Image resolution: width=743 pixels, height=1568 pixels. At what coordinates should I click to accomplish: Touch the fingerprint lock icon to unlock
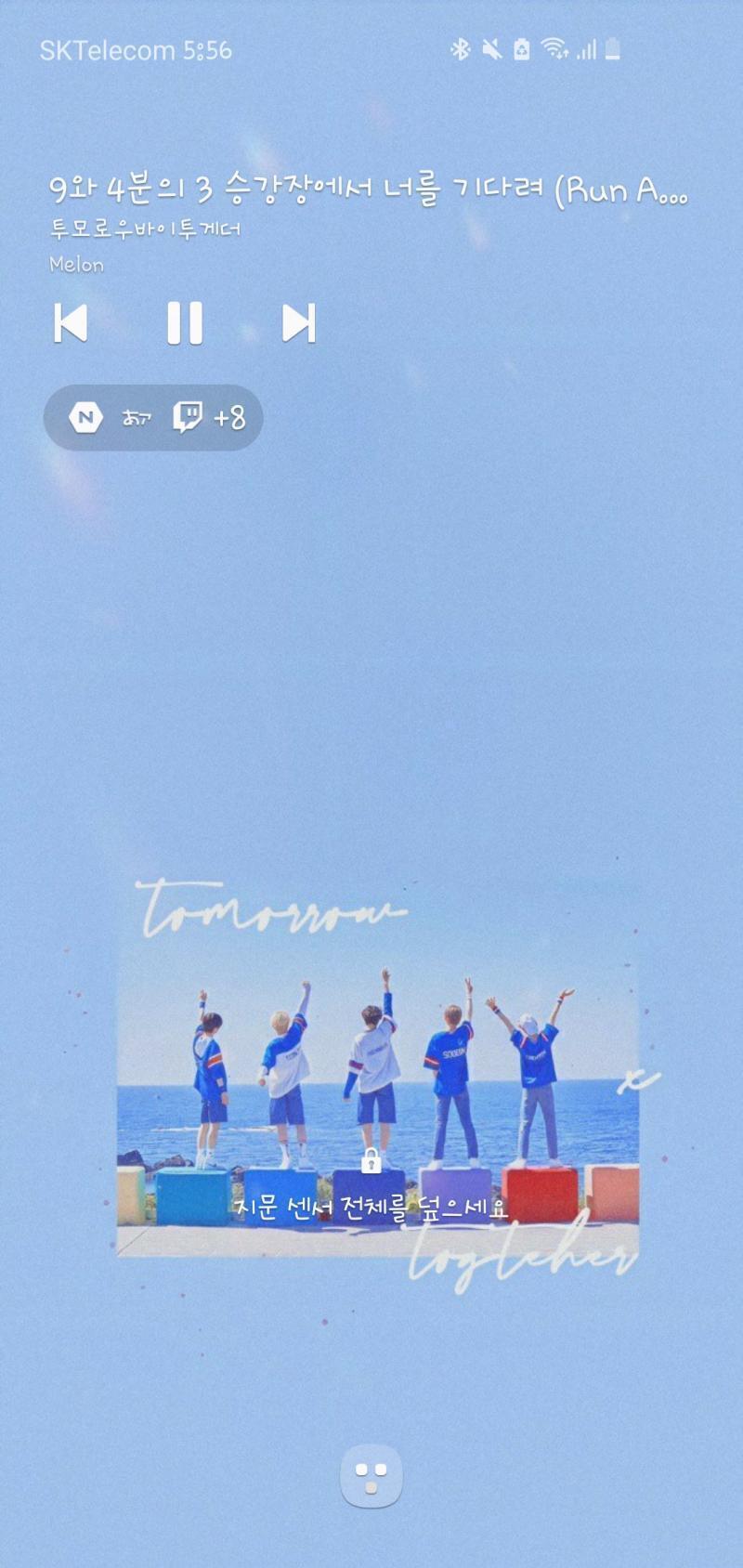coord(371,1160)
